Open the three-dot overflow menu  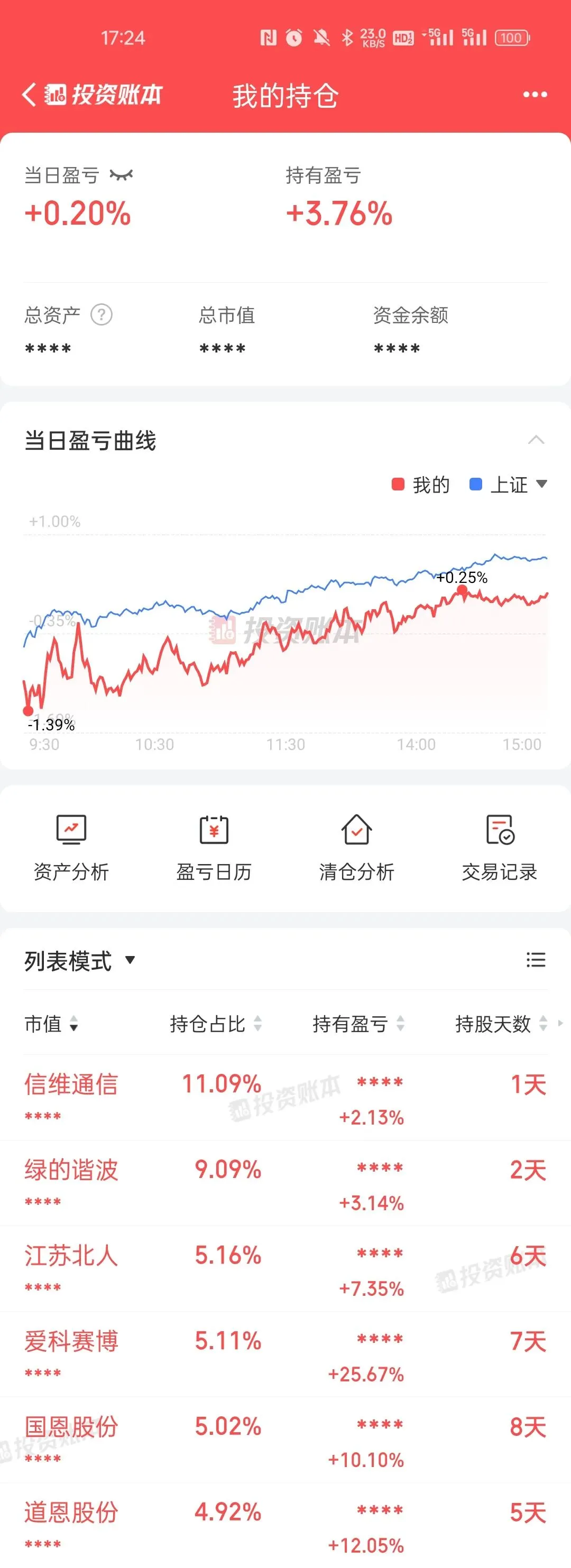coord(535,95)
